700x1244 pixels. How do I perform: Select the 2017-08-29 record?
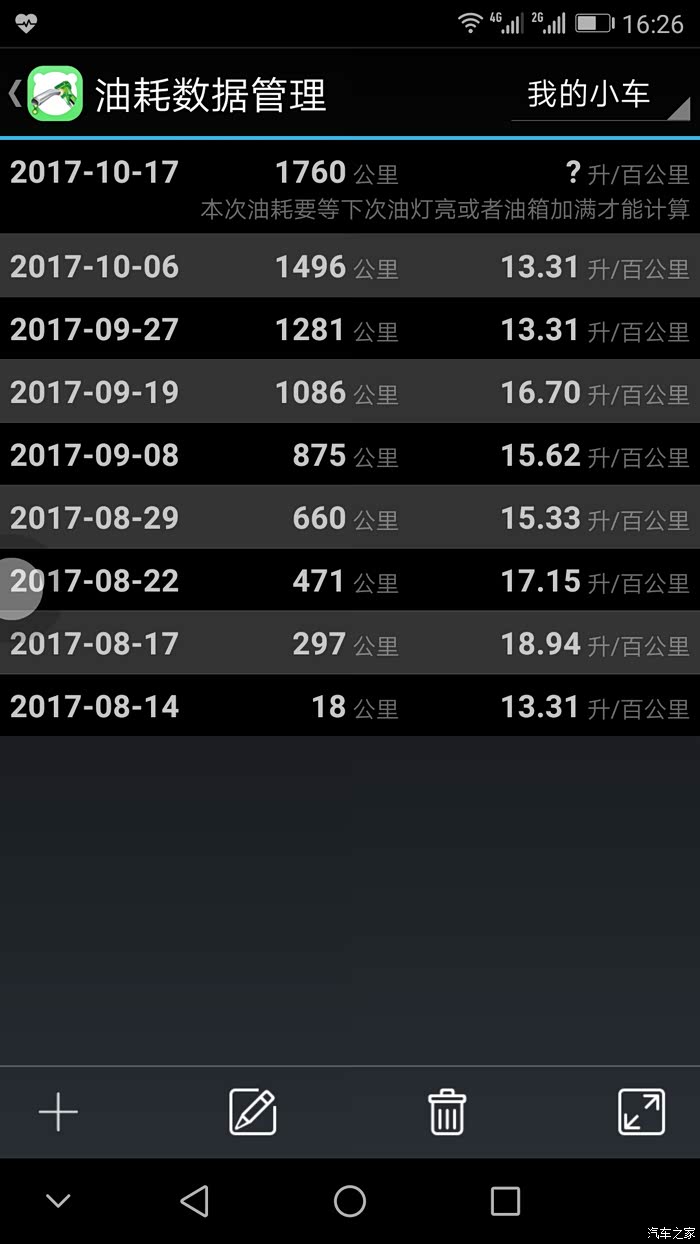[350, 517]
